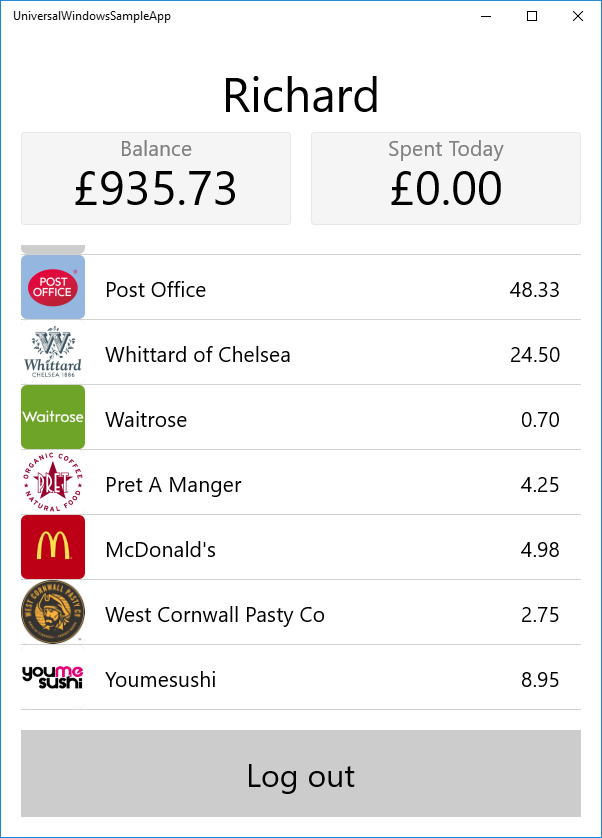
Task: View the Waitrose transaction details
Action: point(300,419)
